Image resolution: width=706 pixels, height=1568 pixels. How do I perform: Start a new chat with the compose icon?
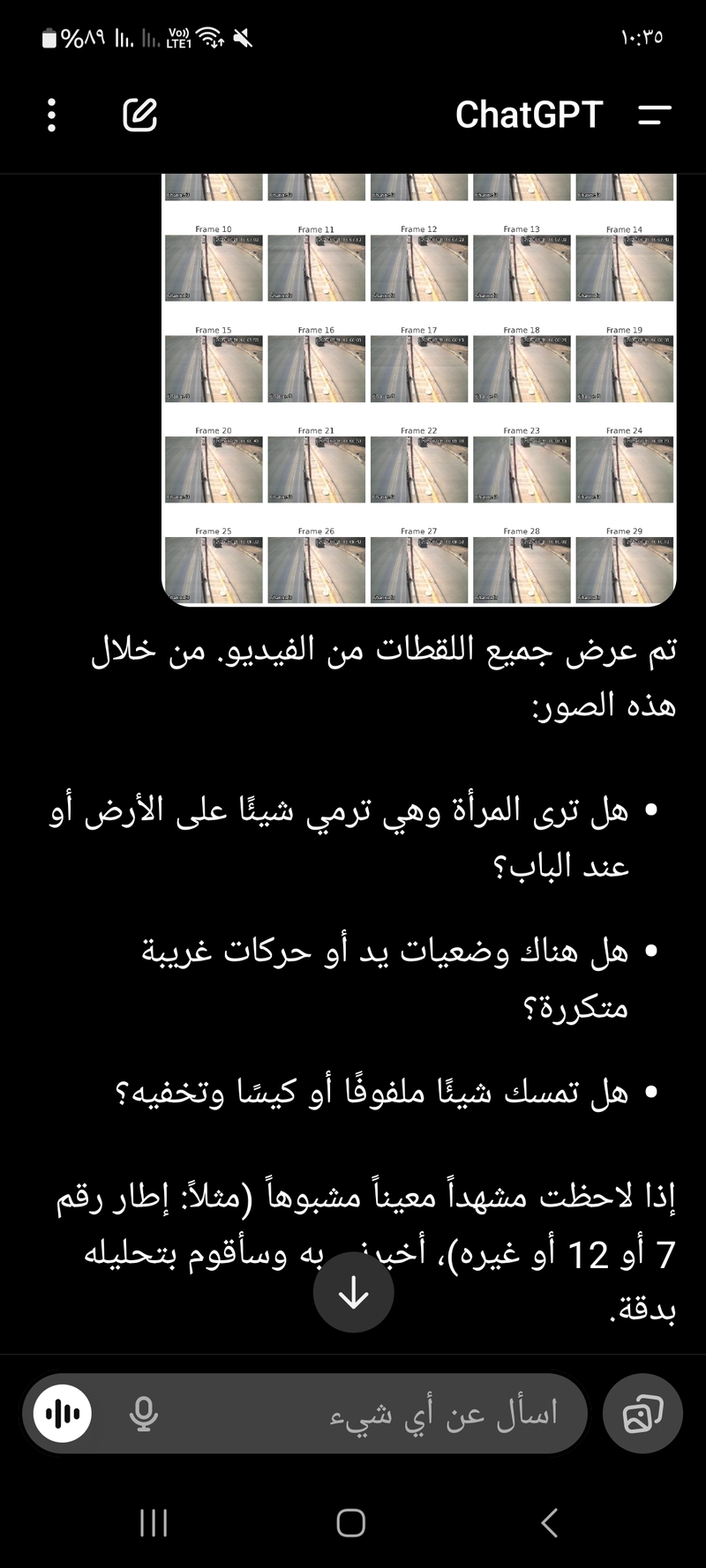pyautogui.click(x=139, y=115)
